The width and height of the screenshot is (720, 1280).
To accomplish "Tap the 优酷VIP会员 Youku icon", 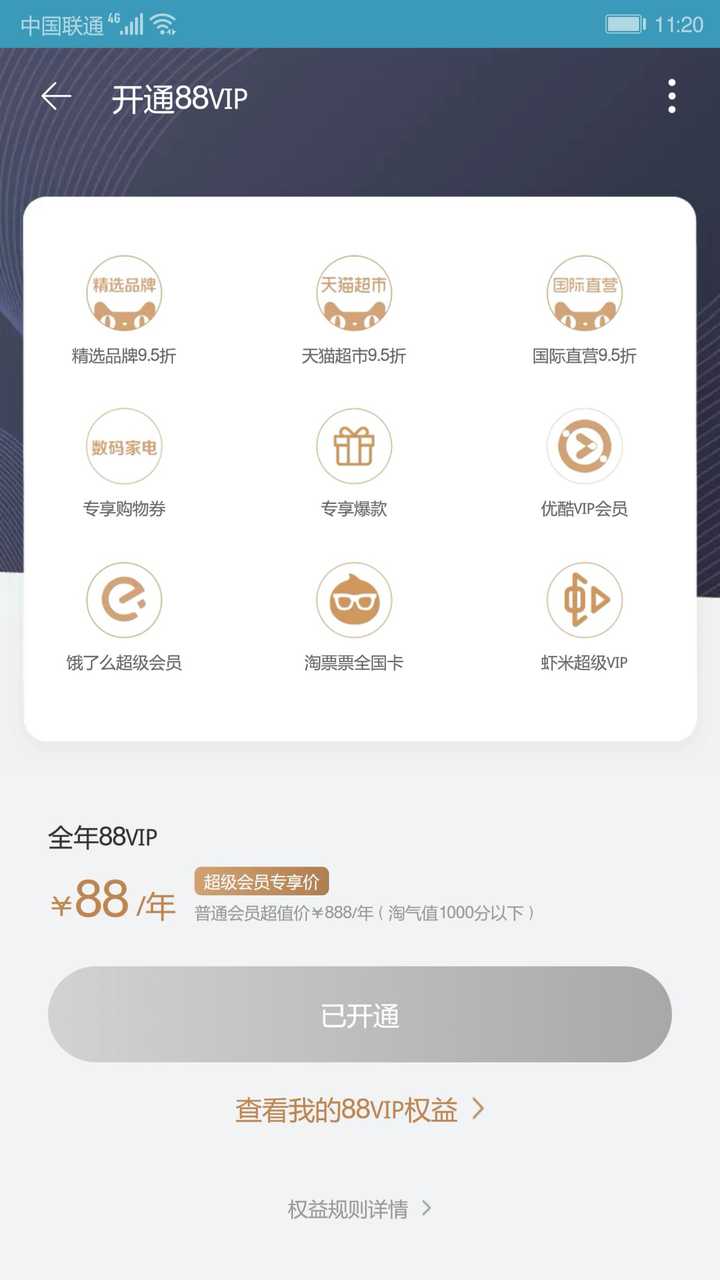I will [584, 447].
